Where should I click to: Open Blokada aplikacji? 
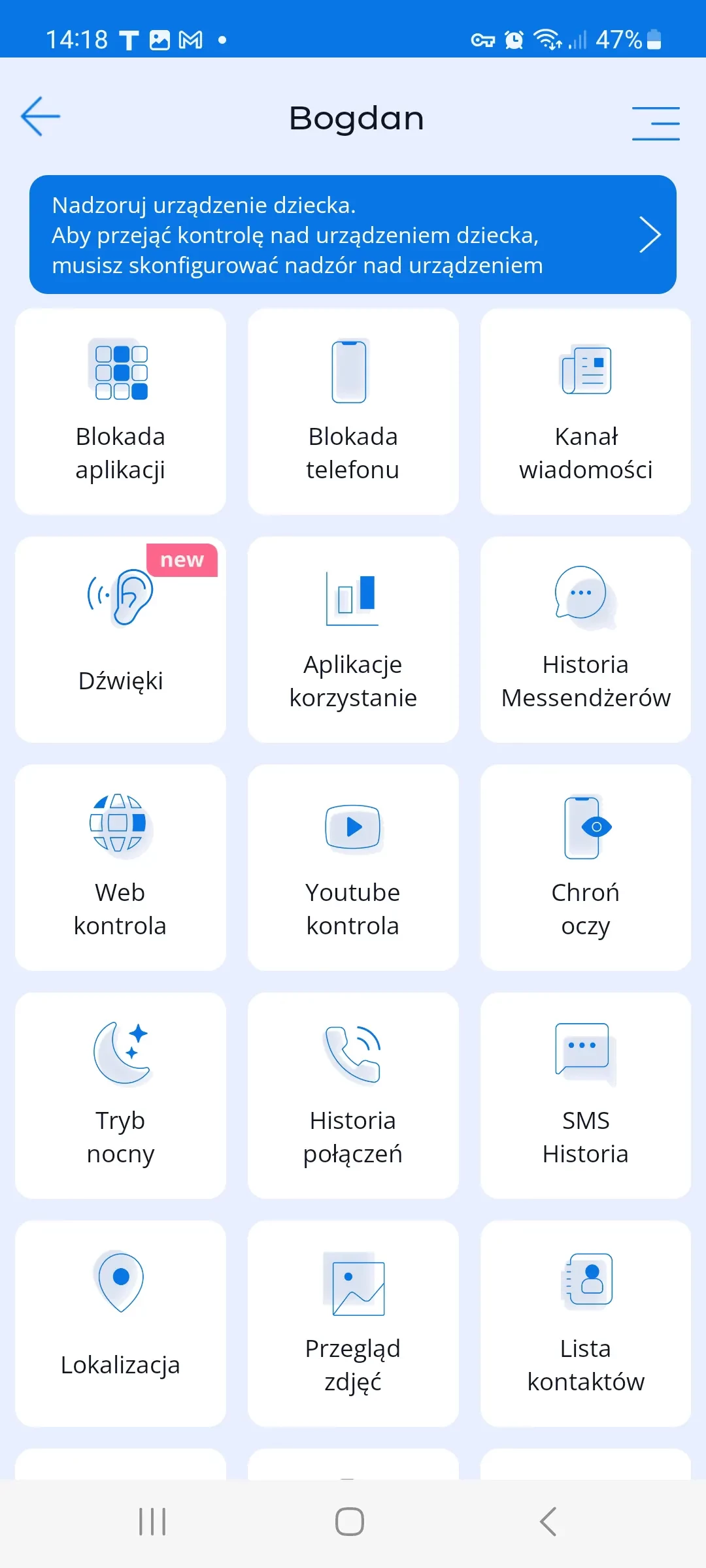(120, 412)
